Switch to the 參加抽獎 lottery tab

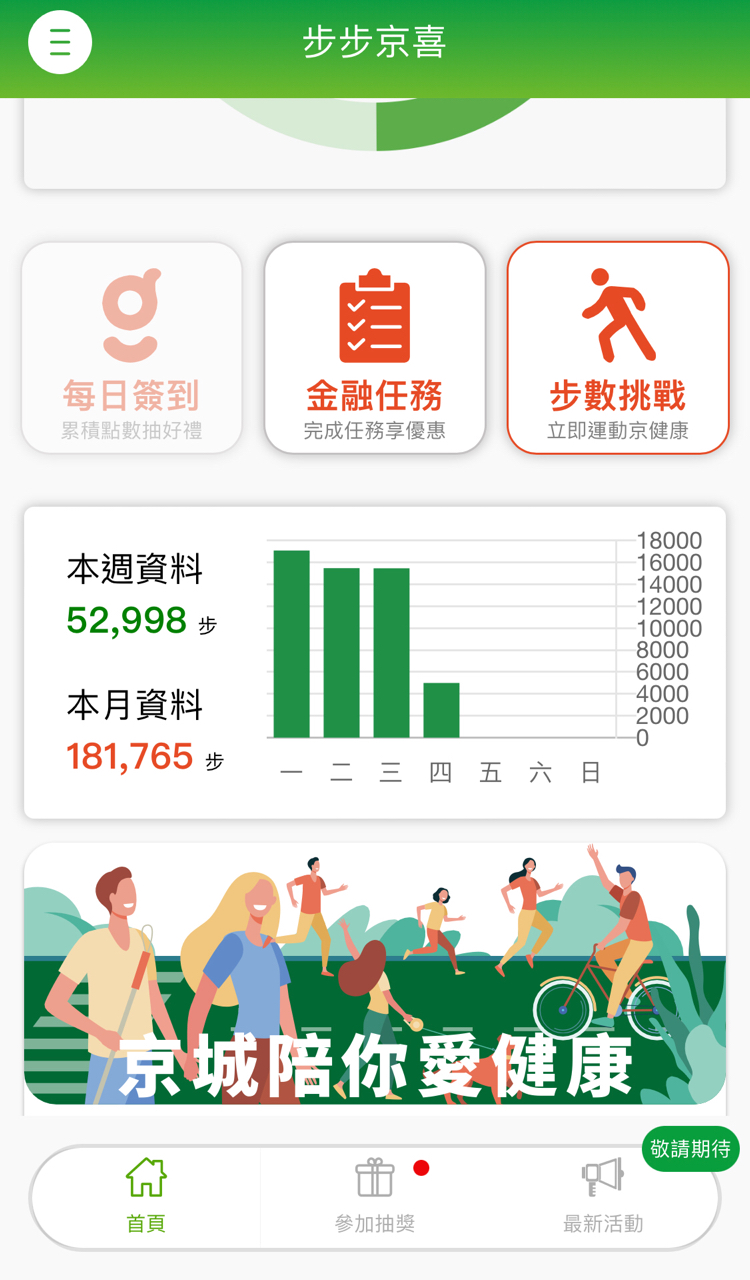(x=375, y=1197)
